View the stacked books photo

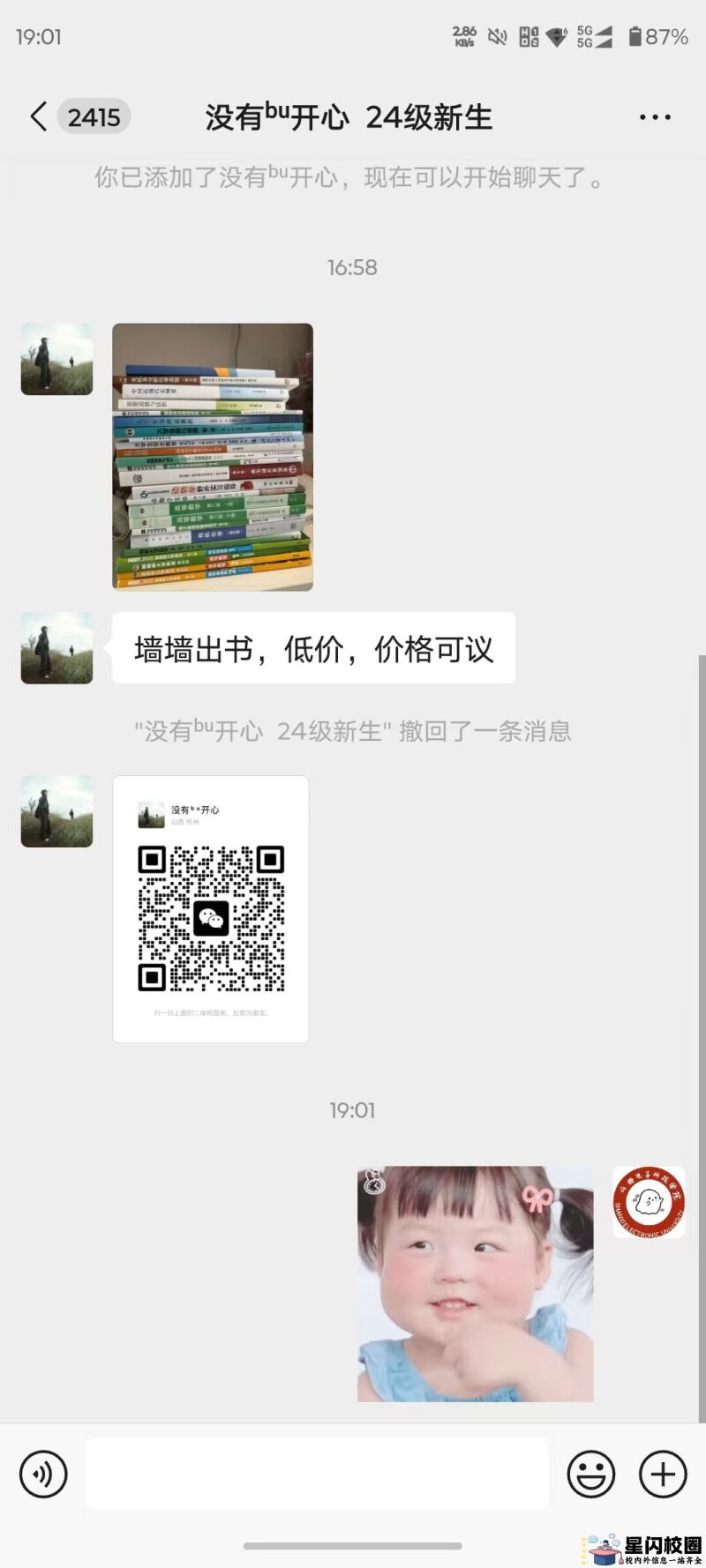tap(213, 456)
